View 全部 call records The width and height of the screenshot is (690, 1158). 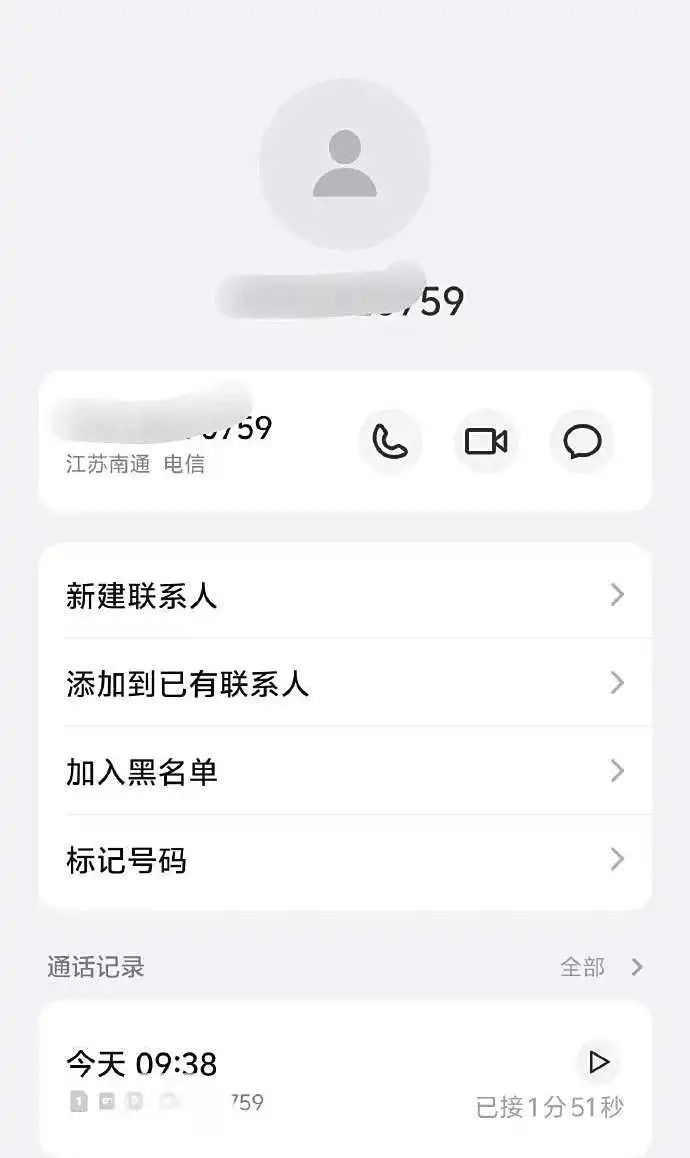(600, 967)
